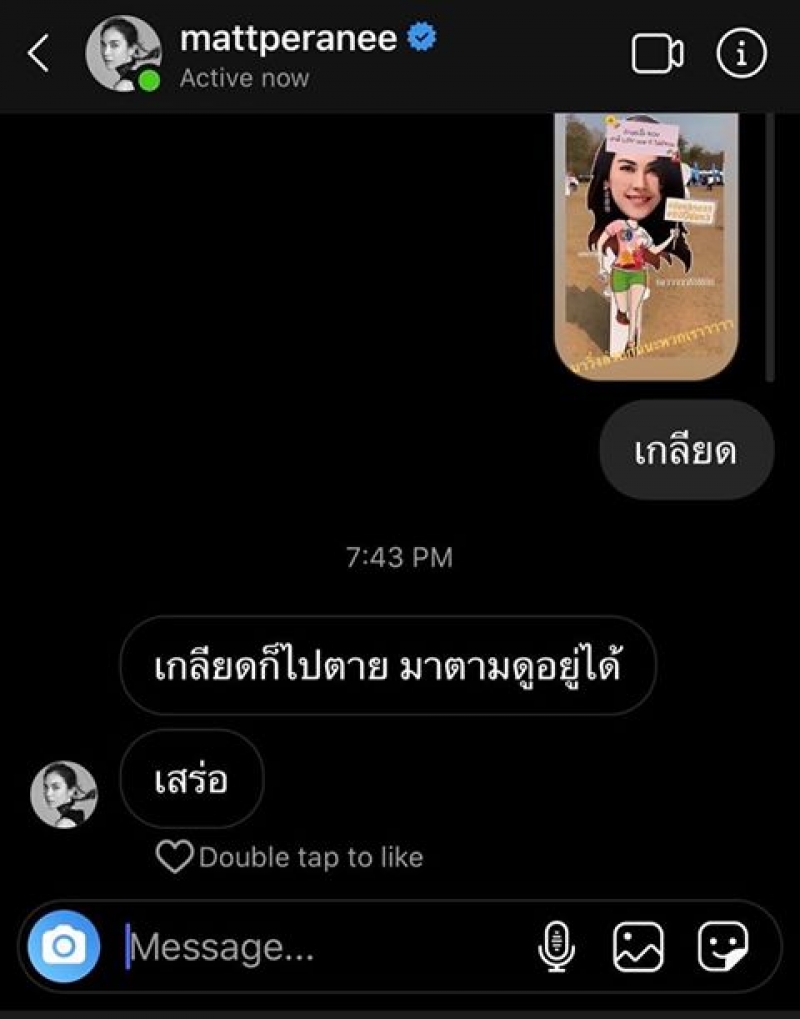Open sender's avatar next to the เสร่อ message
800x1019 pixels.
(x=64, y=794)
